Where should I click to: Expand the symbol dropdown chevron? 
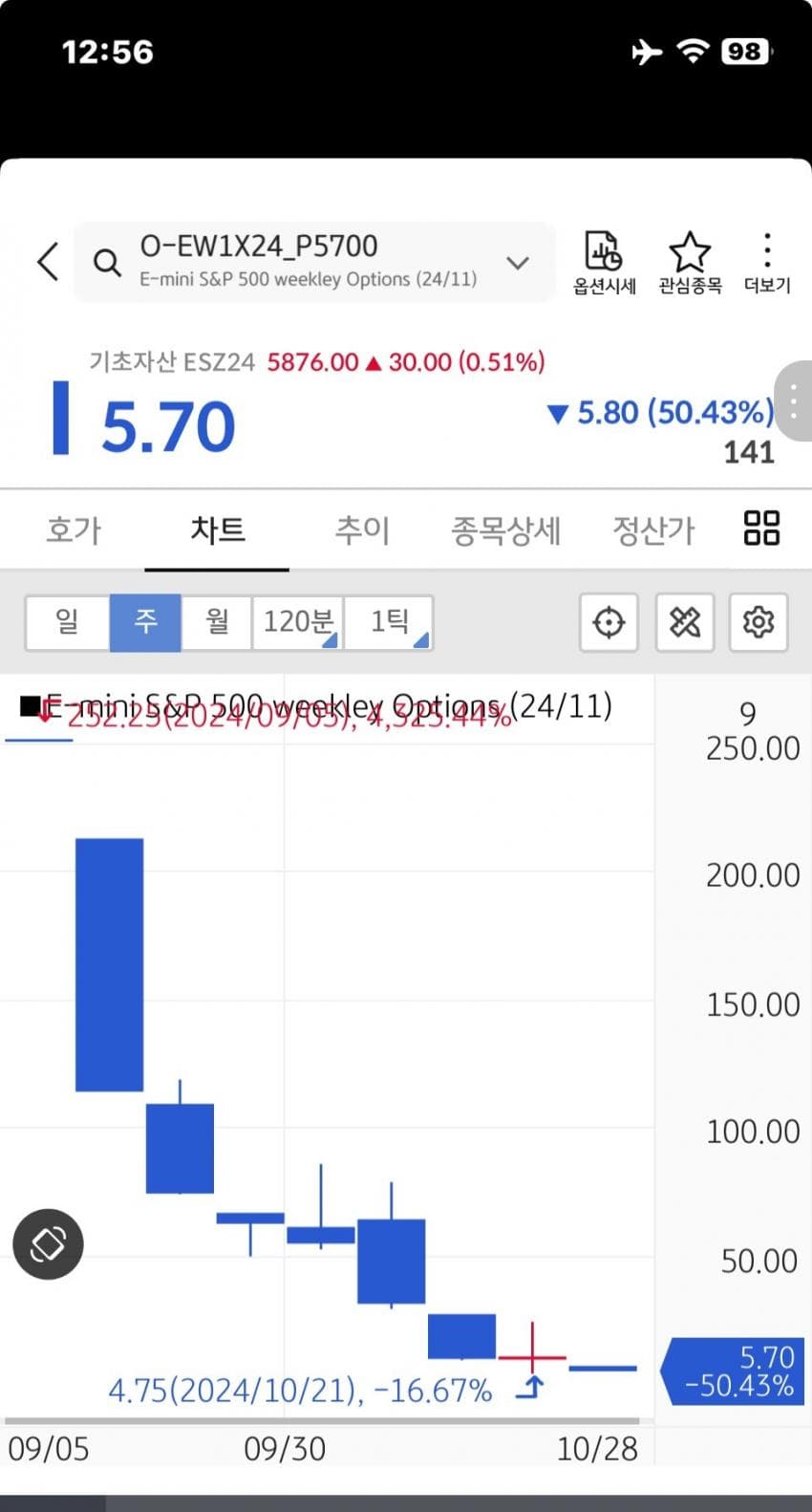518,263
